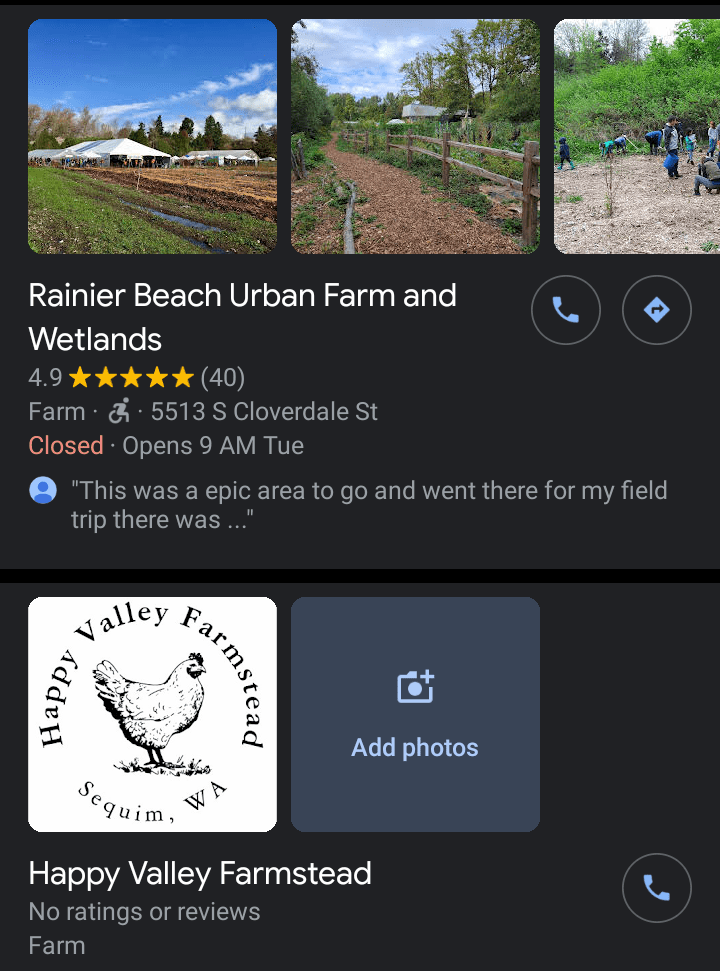Add photos for Happy Valley Farmstead

[x=415, y=714]
